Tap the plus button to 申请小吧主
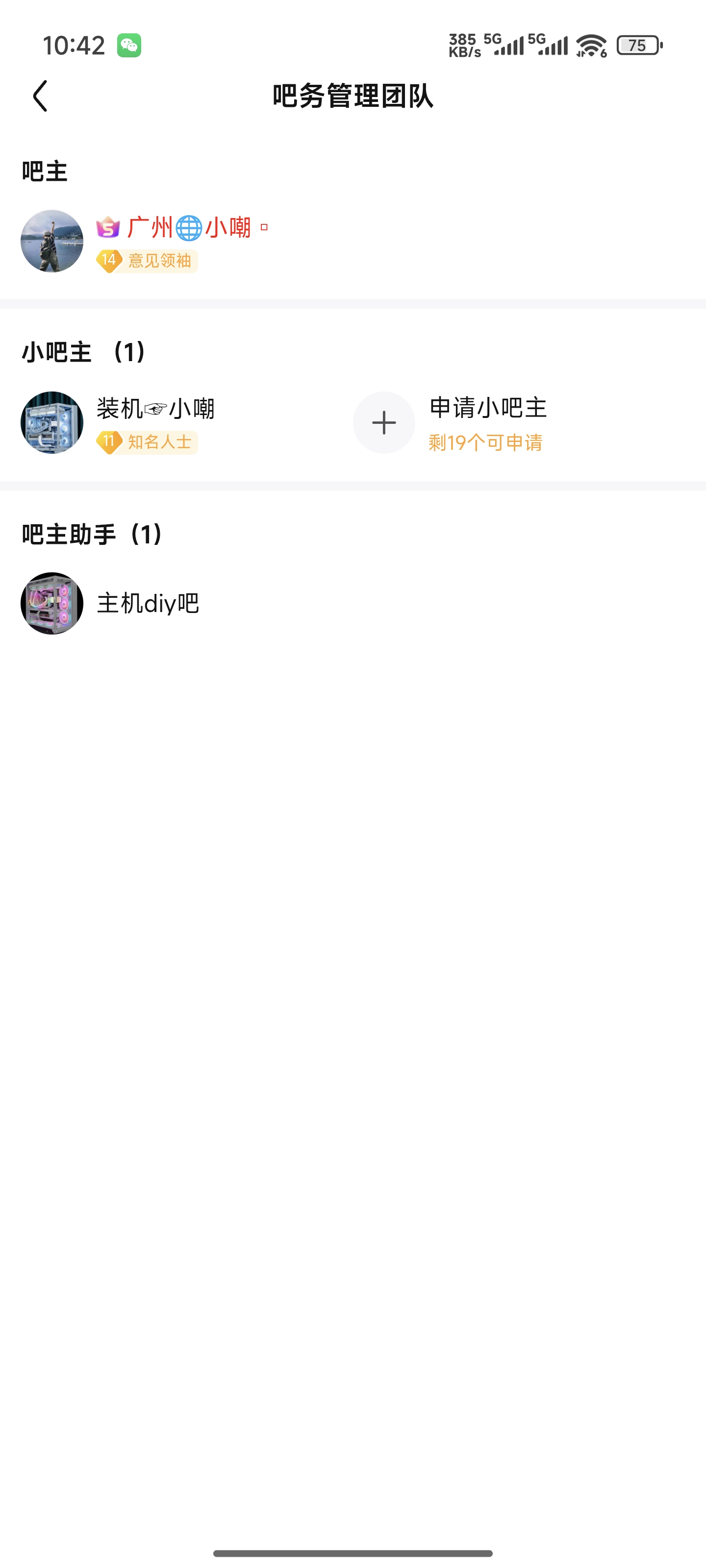The image size is (706, 1568). tap(384, 422)
